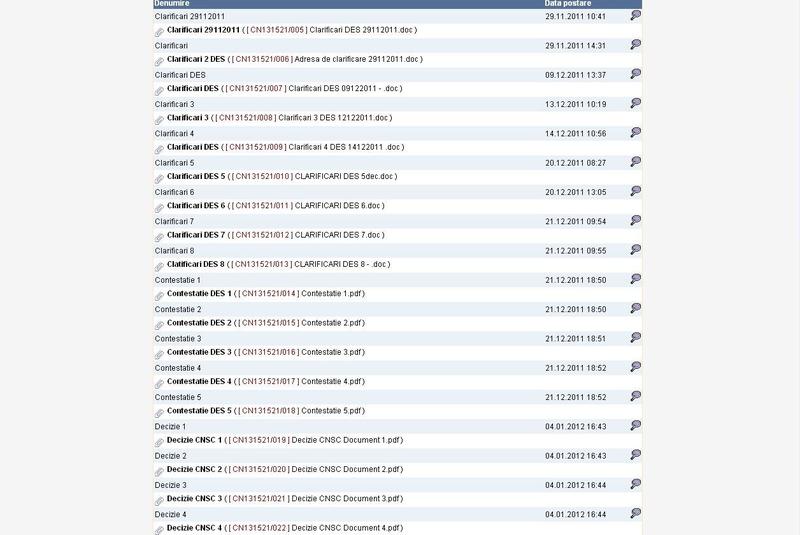Open document link CN131521/019
This screenshot has height=535, width=800.
pos(259,440)
